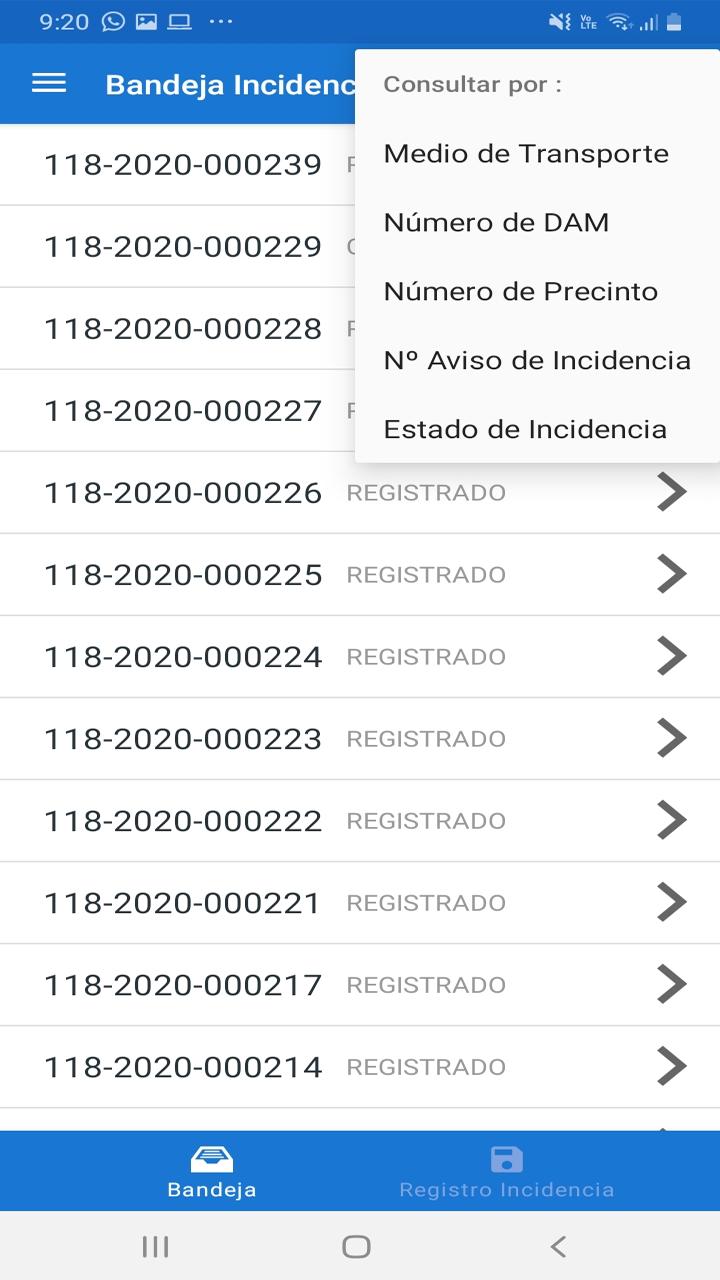Viewport: 720px width, 1280px height.
Task: Open incident 118-2020-000225
Action: click(360, 575)
